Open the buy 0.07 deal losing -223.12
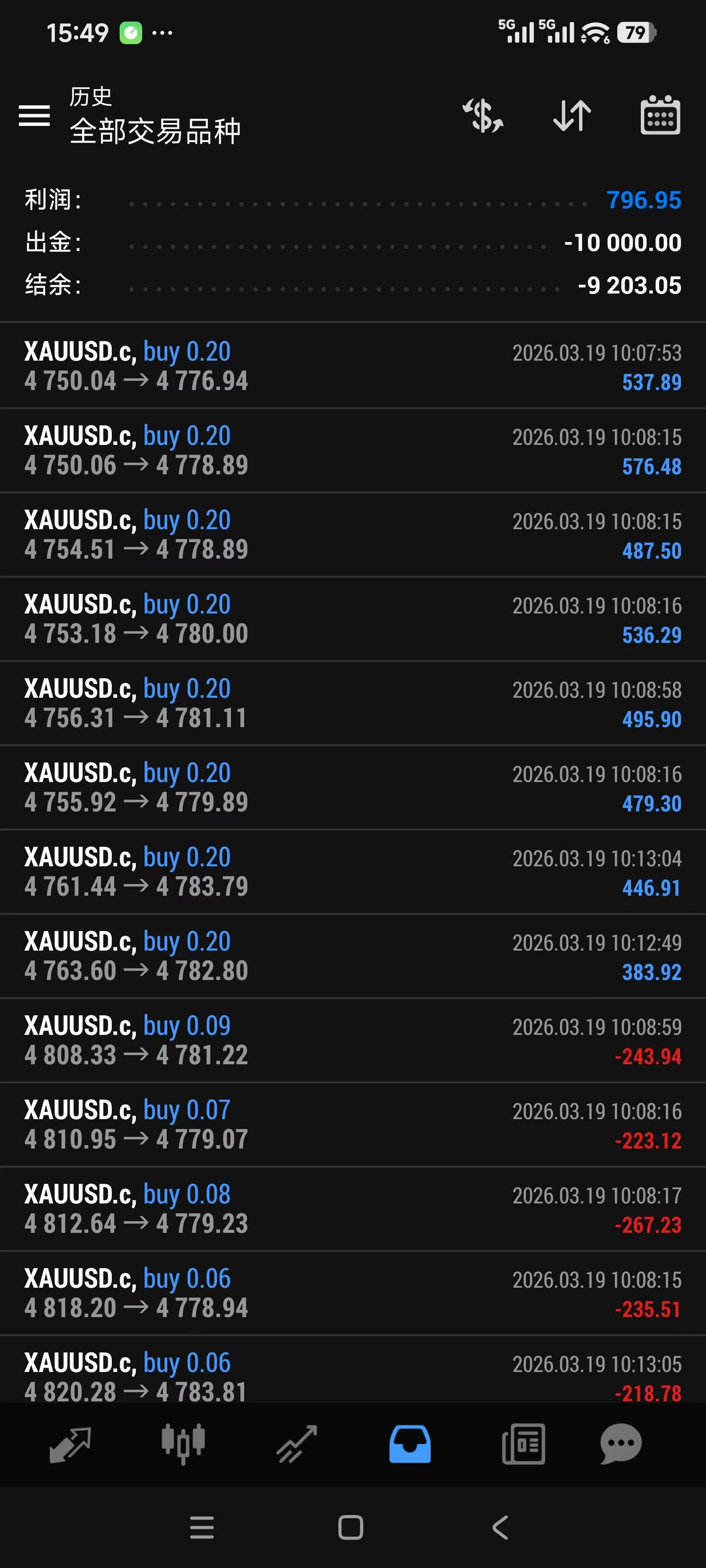Image resolution: width=706 pixels, height=1568 pixels. [x=353, y=1124]
